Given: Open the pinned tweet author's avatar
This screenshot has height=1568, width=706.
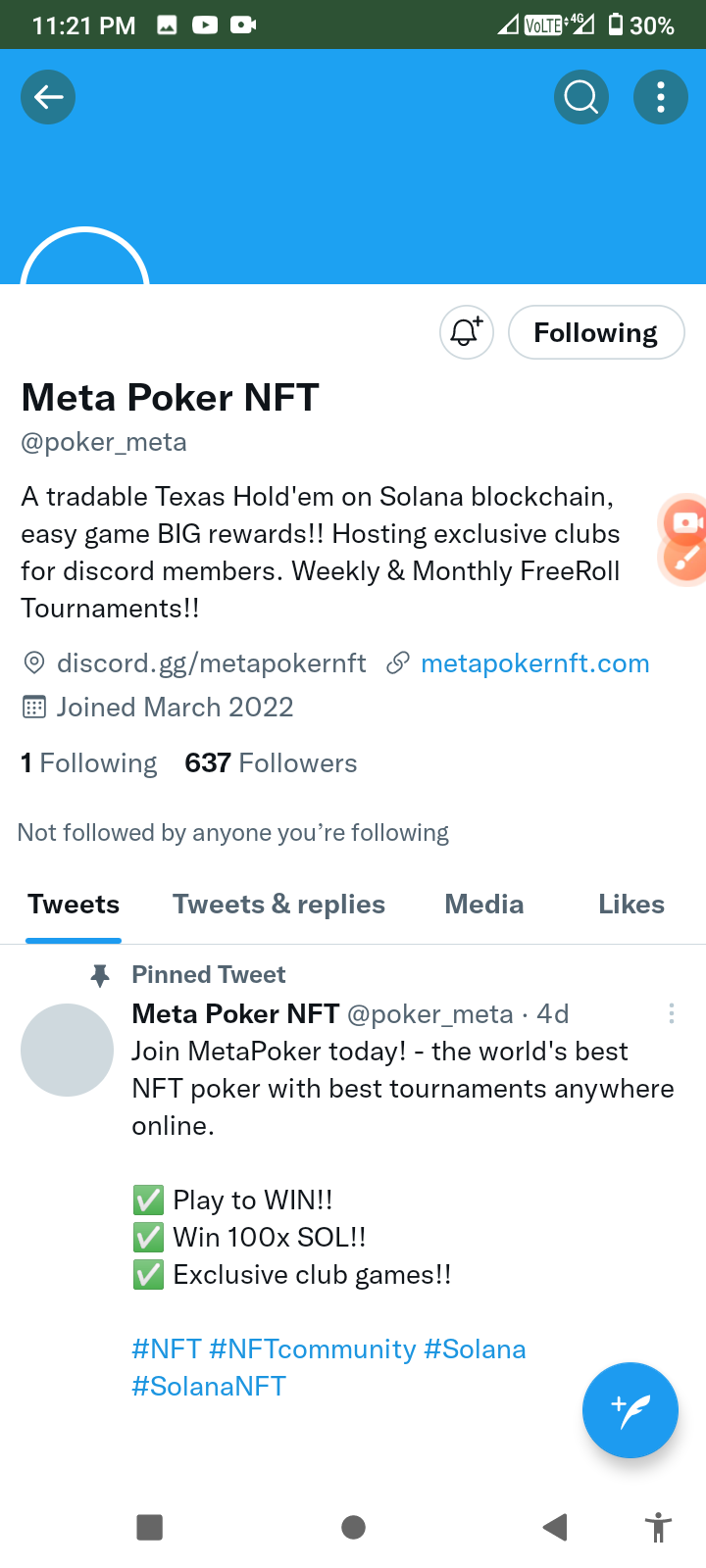Looking at the screenshot, I should click(x=68, y=1050).
